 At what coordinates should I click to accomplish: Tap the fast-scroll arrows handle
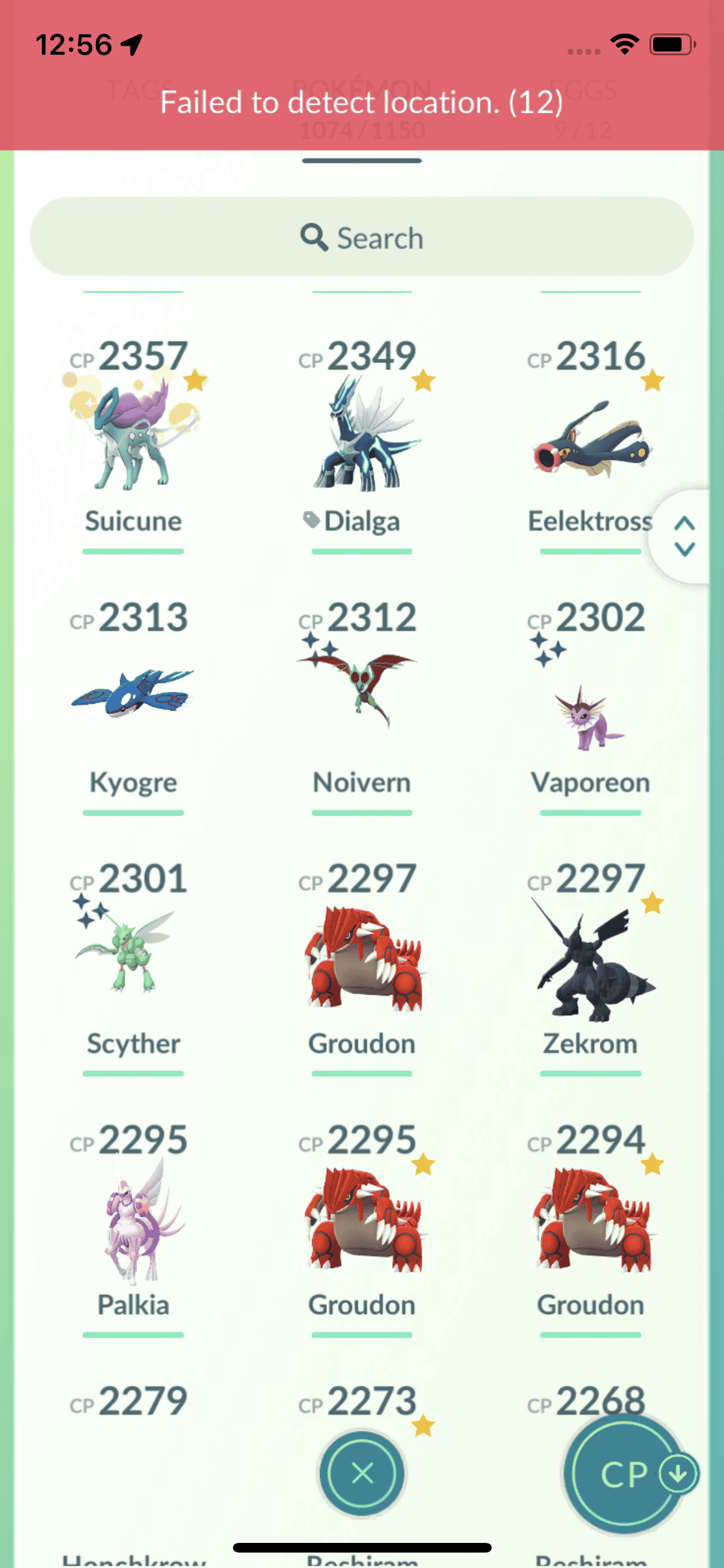click(x=684, y=536)
